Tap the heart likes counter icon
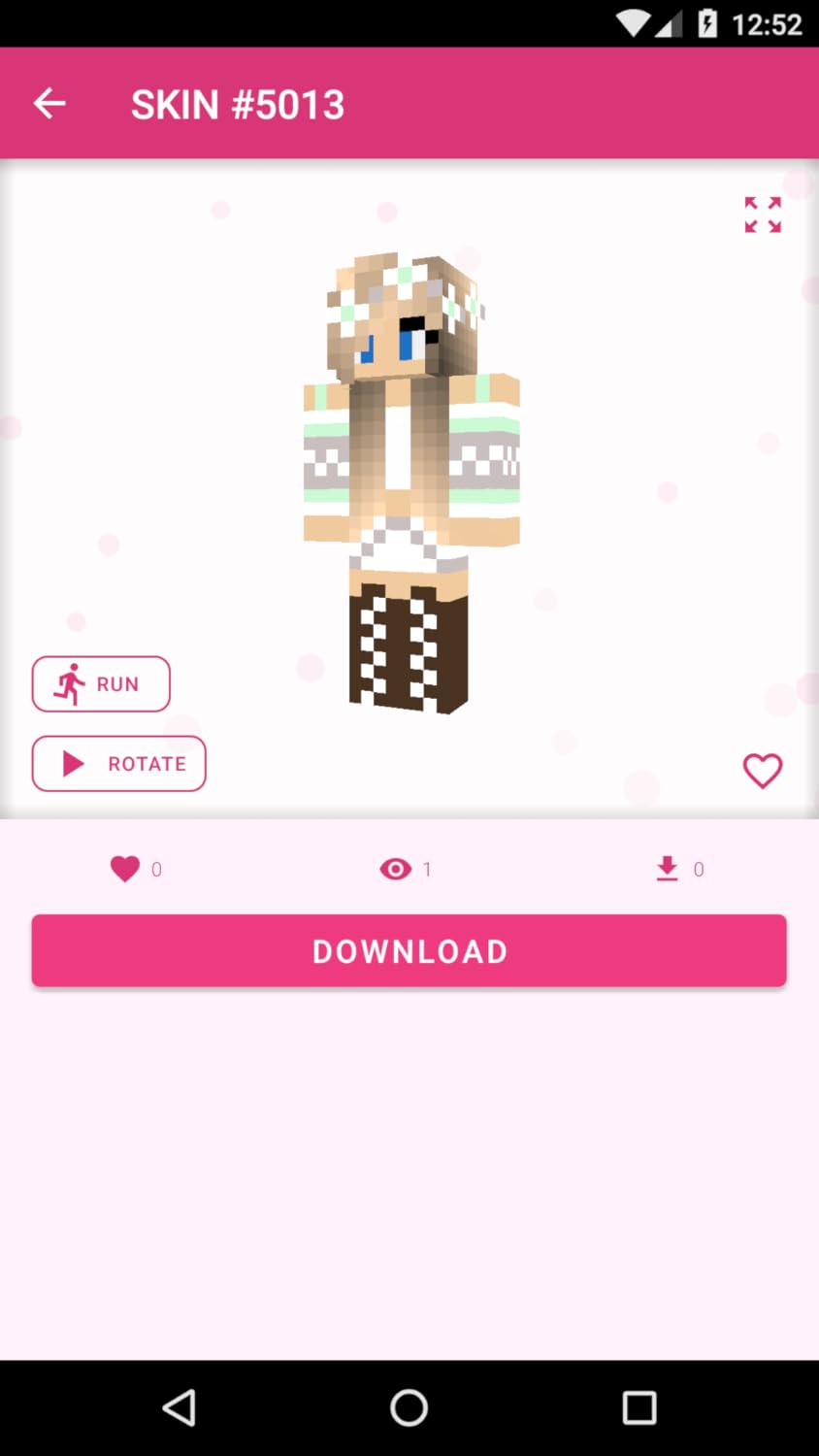The height and width of the screenshot is (1456, 819). click(x=126, y=869)
